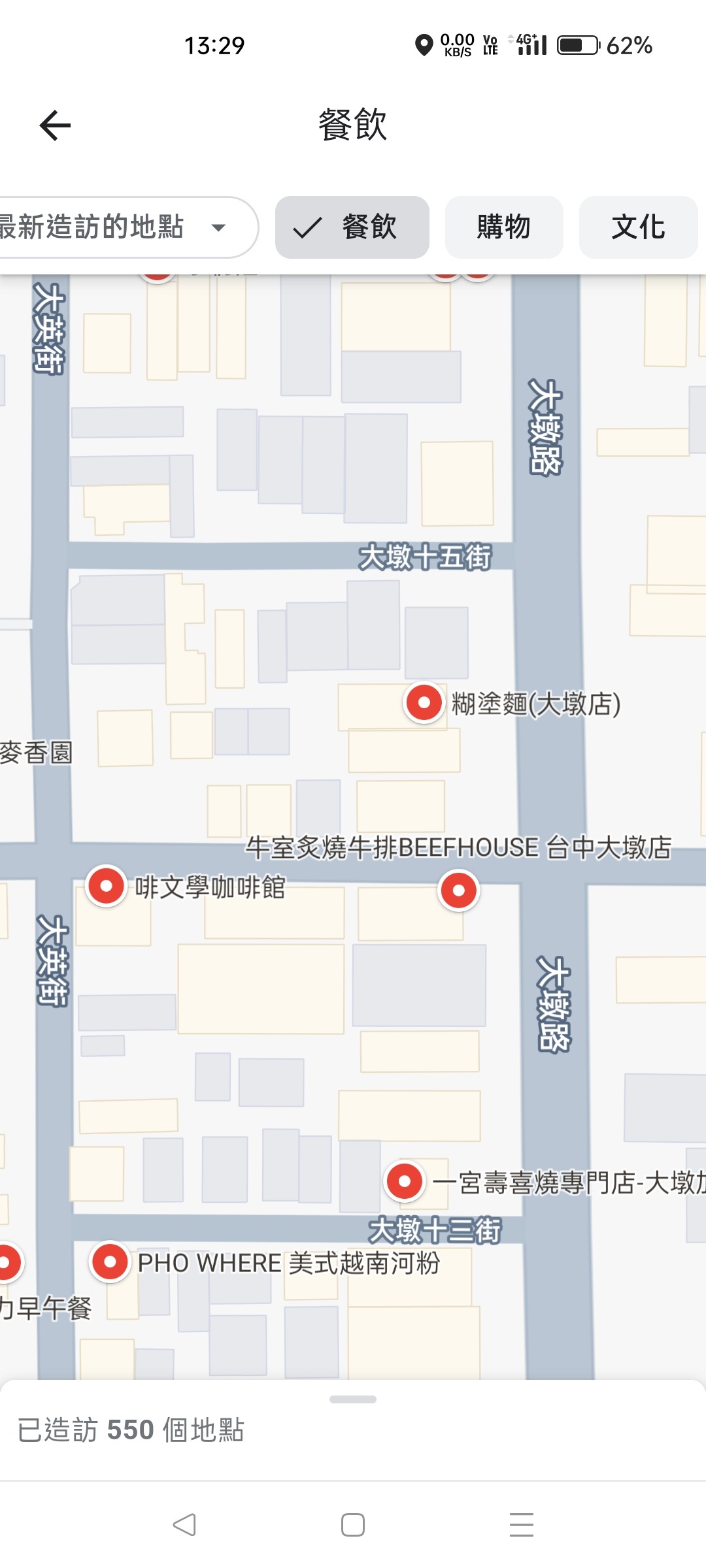Tap the 啡文學咖啡館 map marker
This screenshot has width=706, height=1568.
click(x=106, y=887)
